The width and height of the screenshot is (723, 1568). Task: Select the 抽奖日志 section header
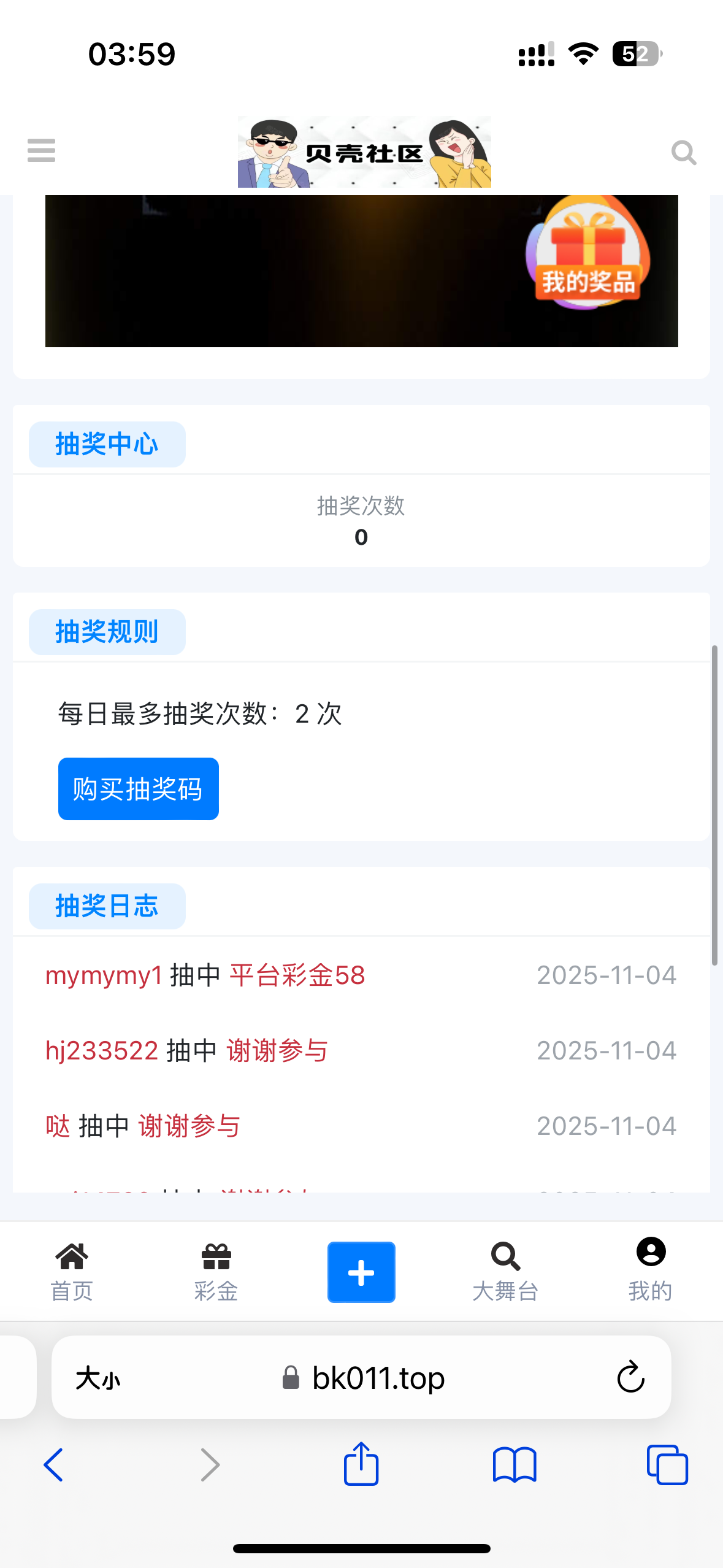pos(107,906)
